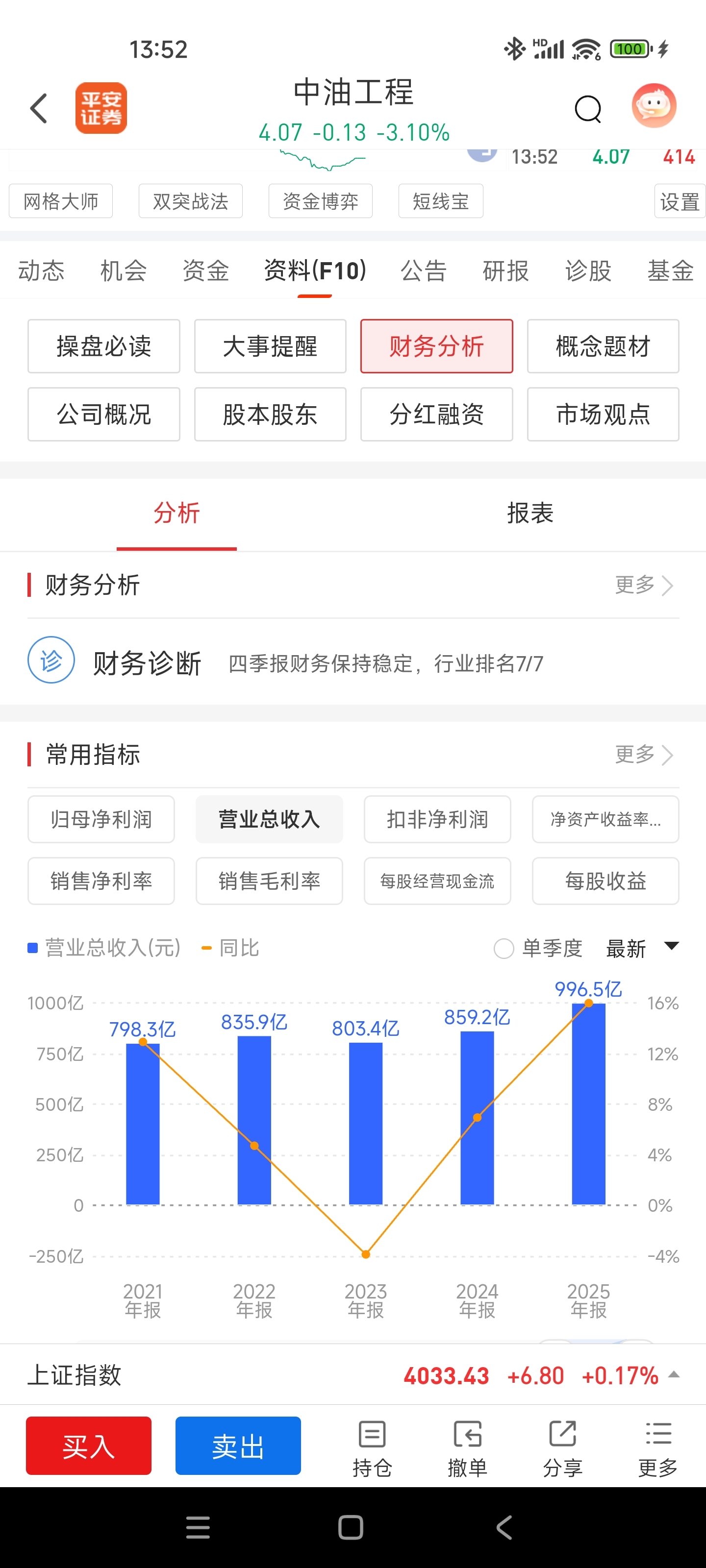Open the 网格大师 tool chip
Screen dimensions: 706x1568
click(61, 201)
